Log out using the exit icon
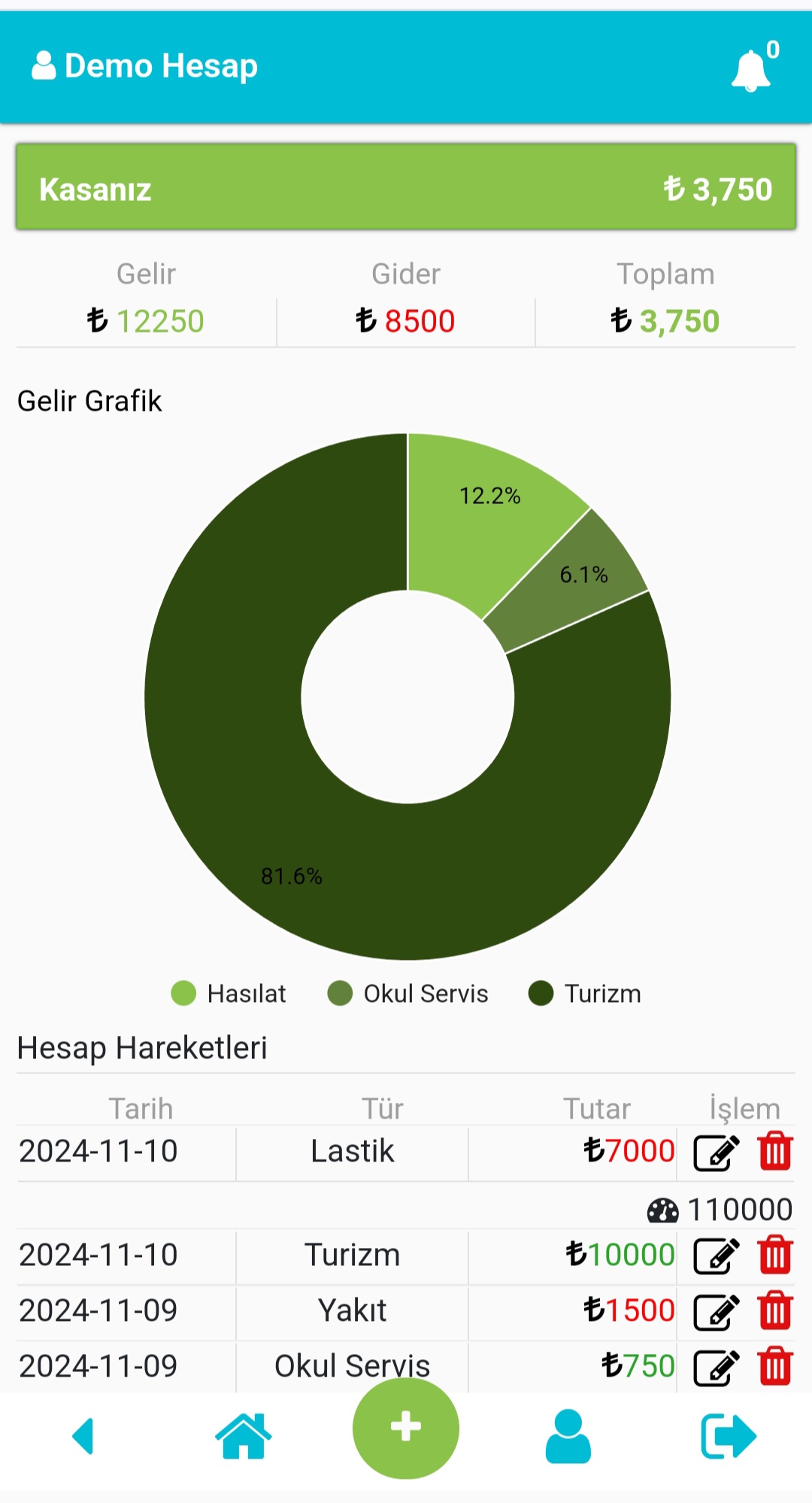 coord(728,1436)
